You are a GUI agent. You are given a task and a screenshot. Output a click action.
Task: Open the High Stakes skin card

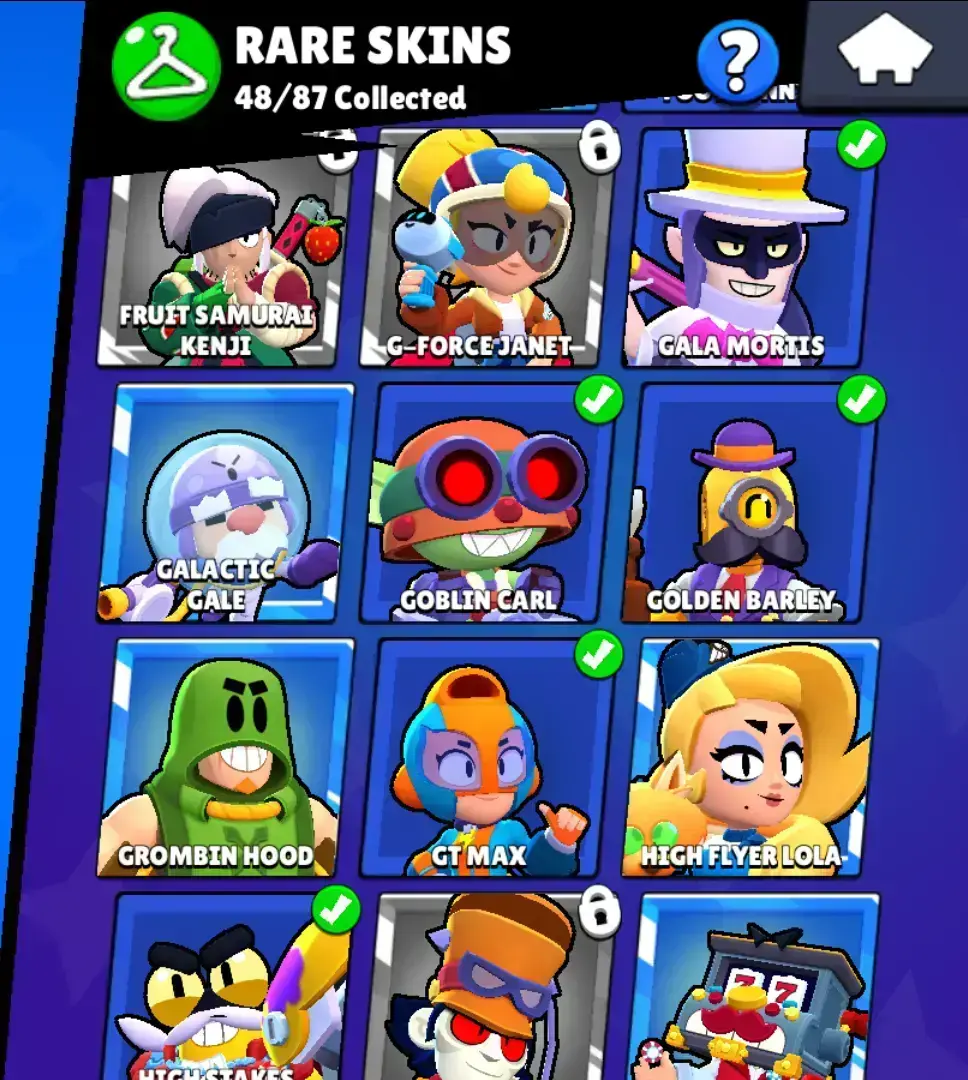(x=228, y=990)
